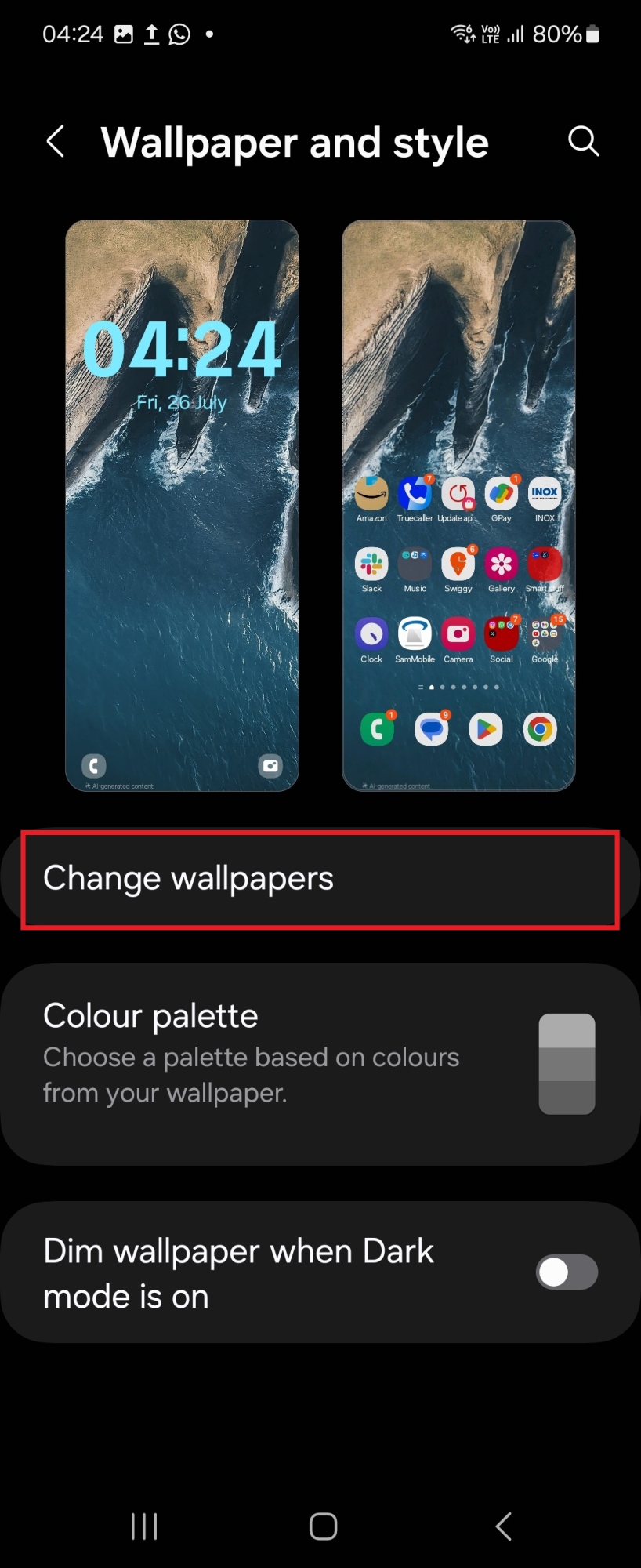Open recent apps from navigation bar

144,1526
